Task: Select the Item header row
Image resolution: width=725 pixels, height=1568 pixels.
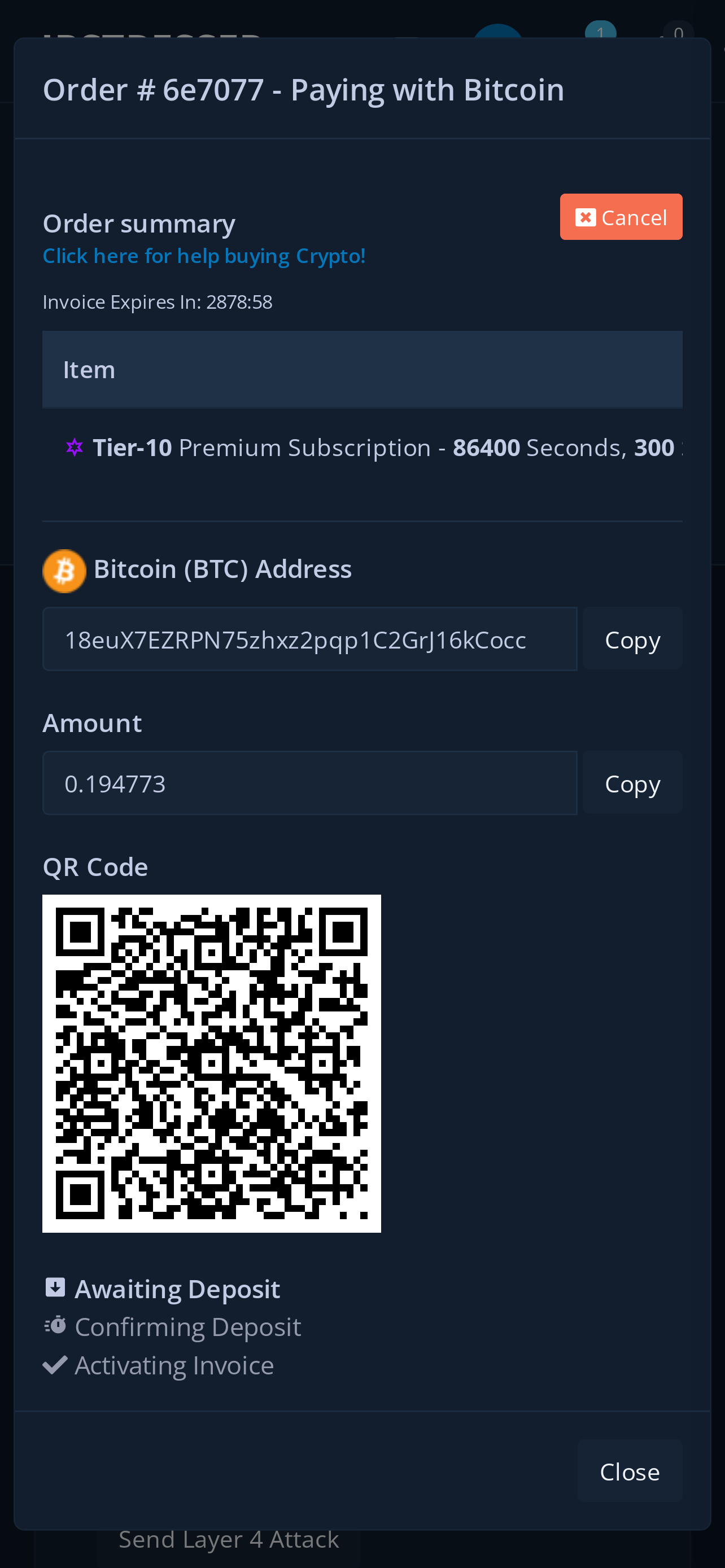Action: pyautogui.click(x=362, y=369)
